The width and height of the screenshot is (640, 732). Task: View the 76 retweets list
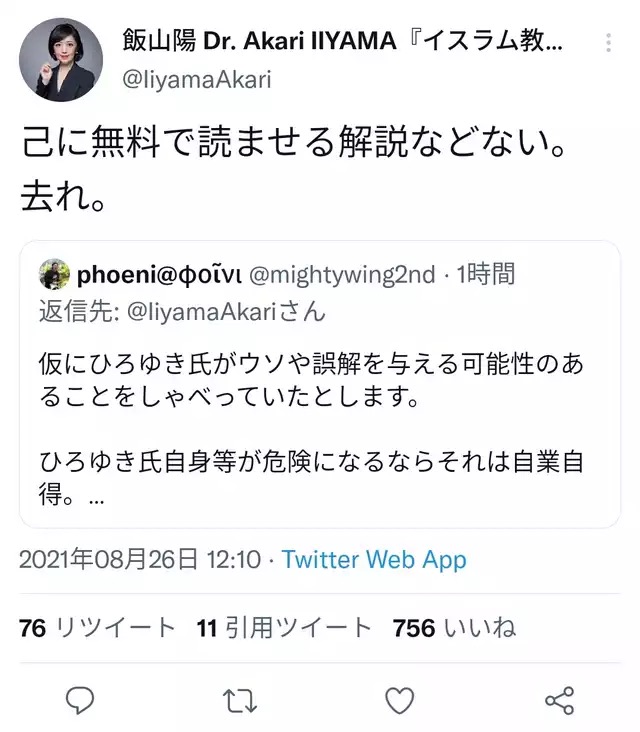point(97,628)
